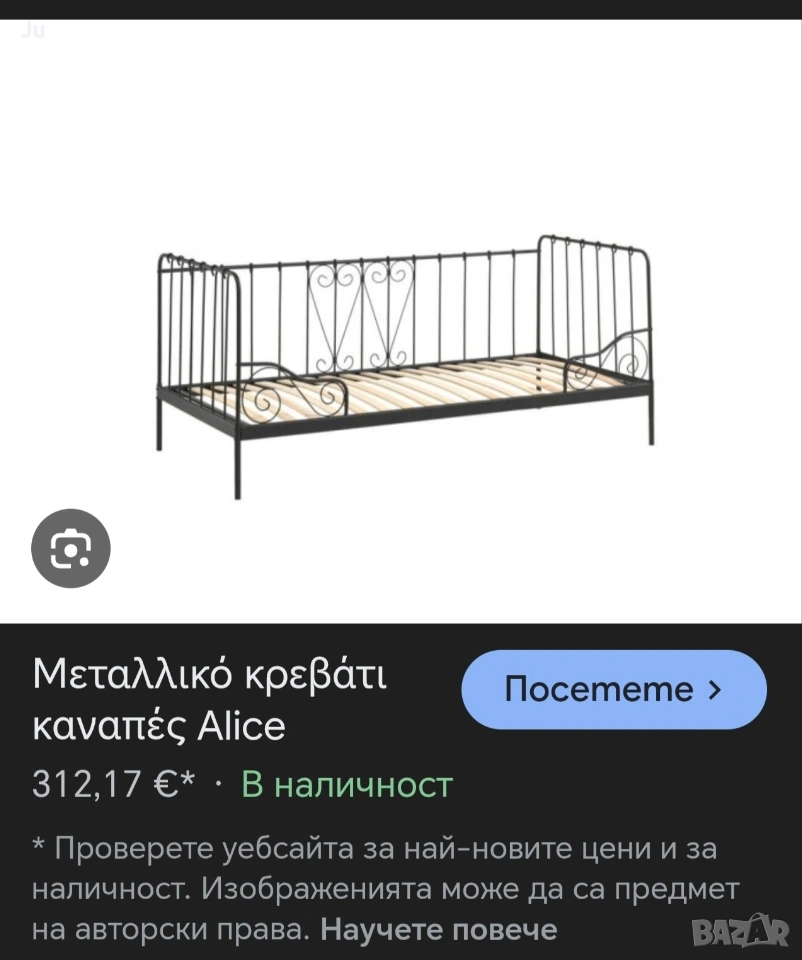Tap the Посетете button
The width and height of the screenshot is (802, 960).
pos(613,689)
